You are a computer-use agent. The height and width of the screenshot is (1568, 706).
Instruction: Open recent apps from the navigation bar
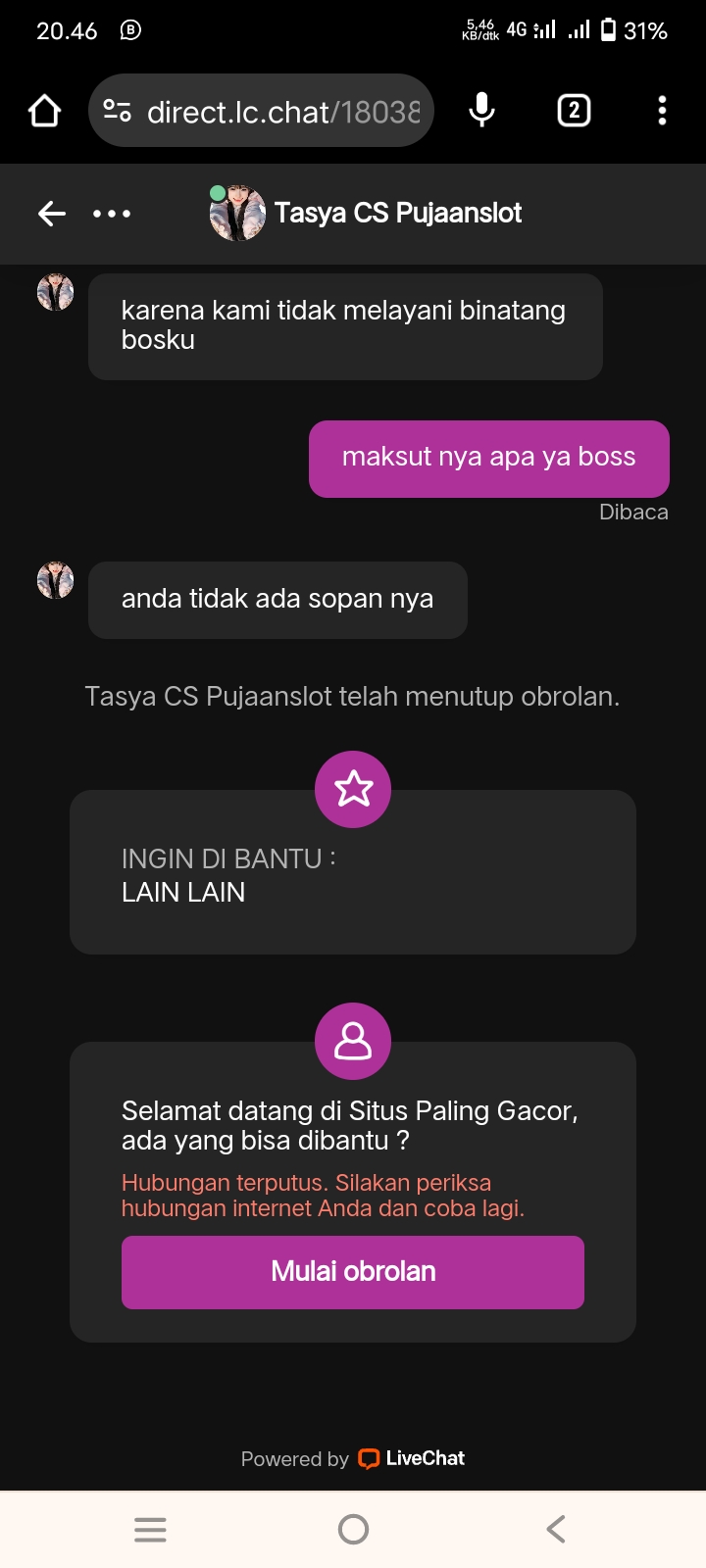[150, 1529]
